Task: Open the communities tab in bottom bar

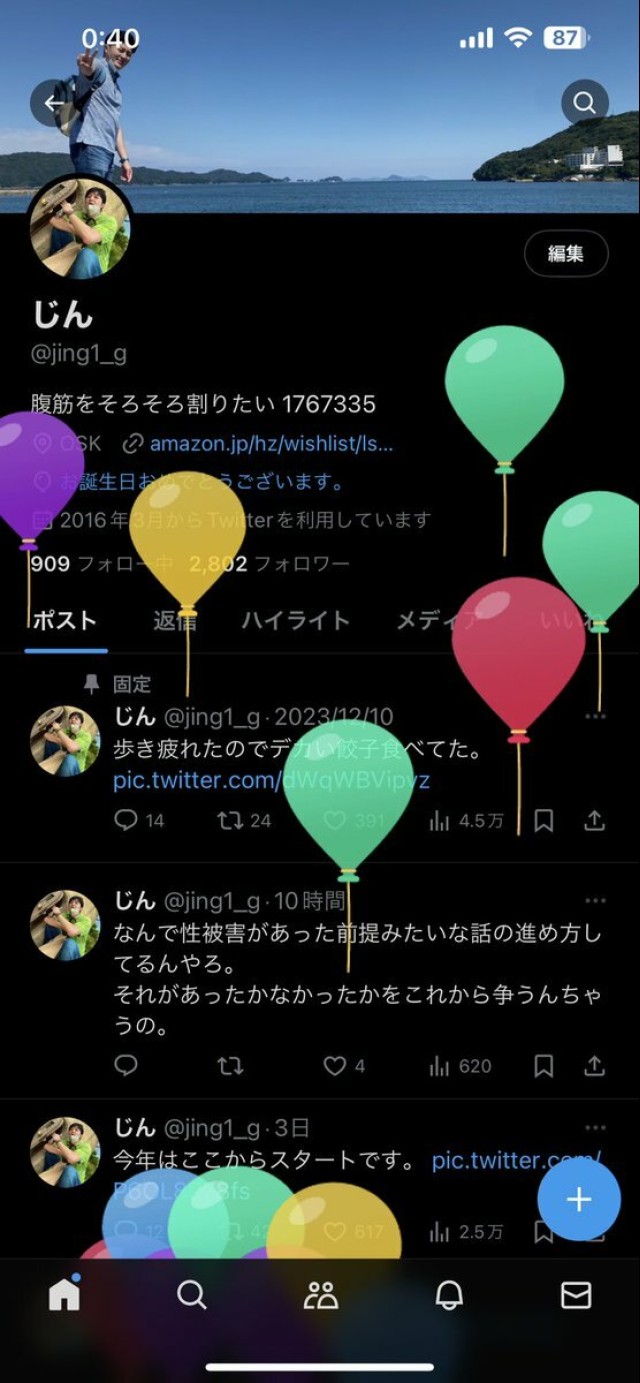Action: click(x=320, y=1295)
